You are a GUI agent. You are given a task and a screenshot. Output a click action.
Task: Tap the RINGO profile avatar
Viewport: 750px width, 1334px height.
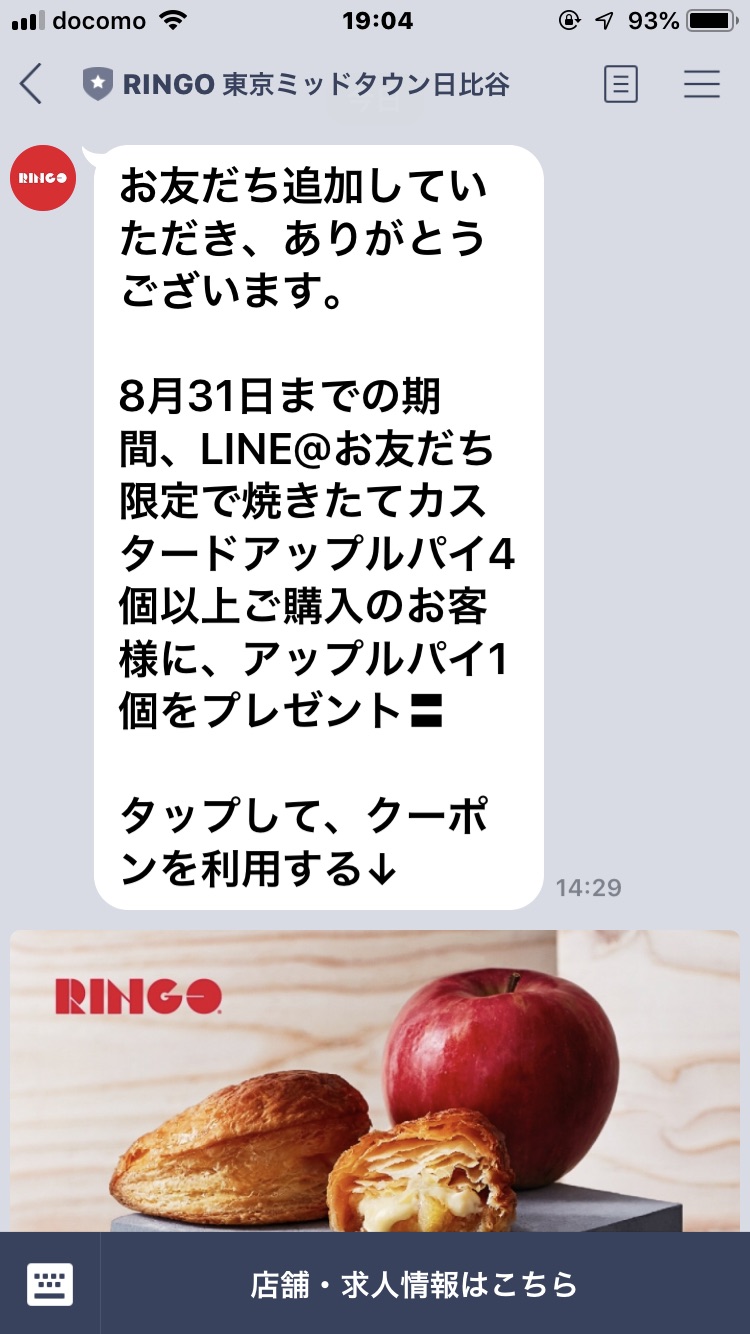click(43, 178)
